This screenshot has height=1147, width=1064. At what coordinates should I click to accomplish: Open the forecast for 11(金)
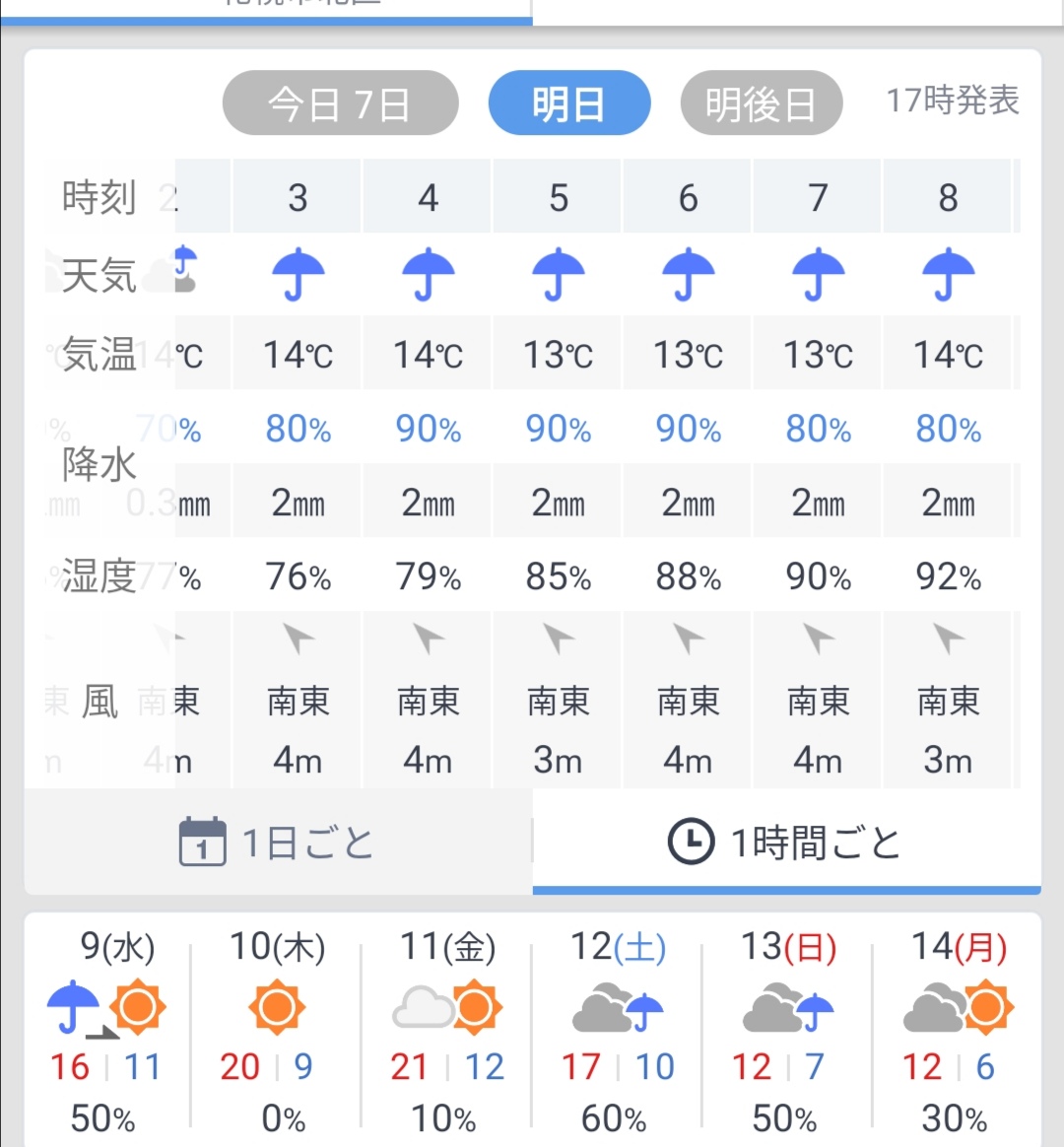pos(447,1030)
